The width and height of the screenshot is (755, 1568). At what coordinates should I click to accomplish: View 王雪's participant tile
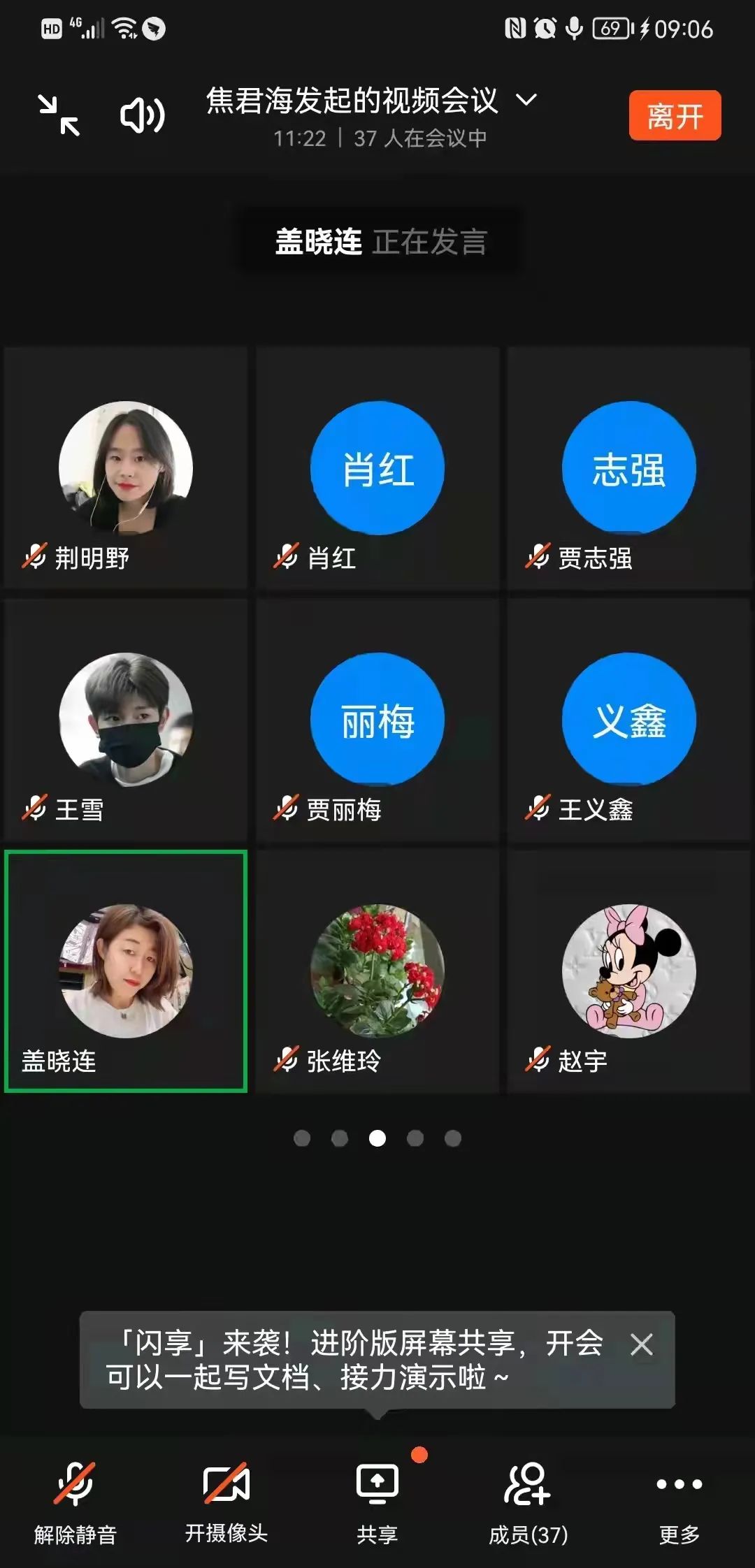[x=126, y=720]
